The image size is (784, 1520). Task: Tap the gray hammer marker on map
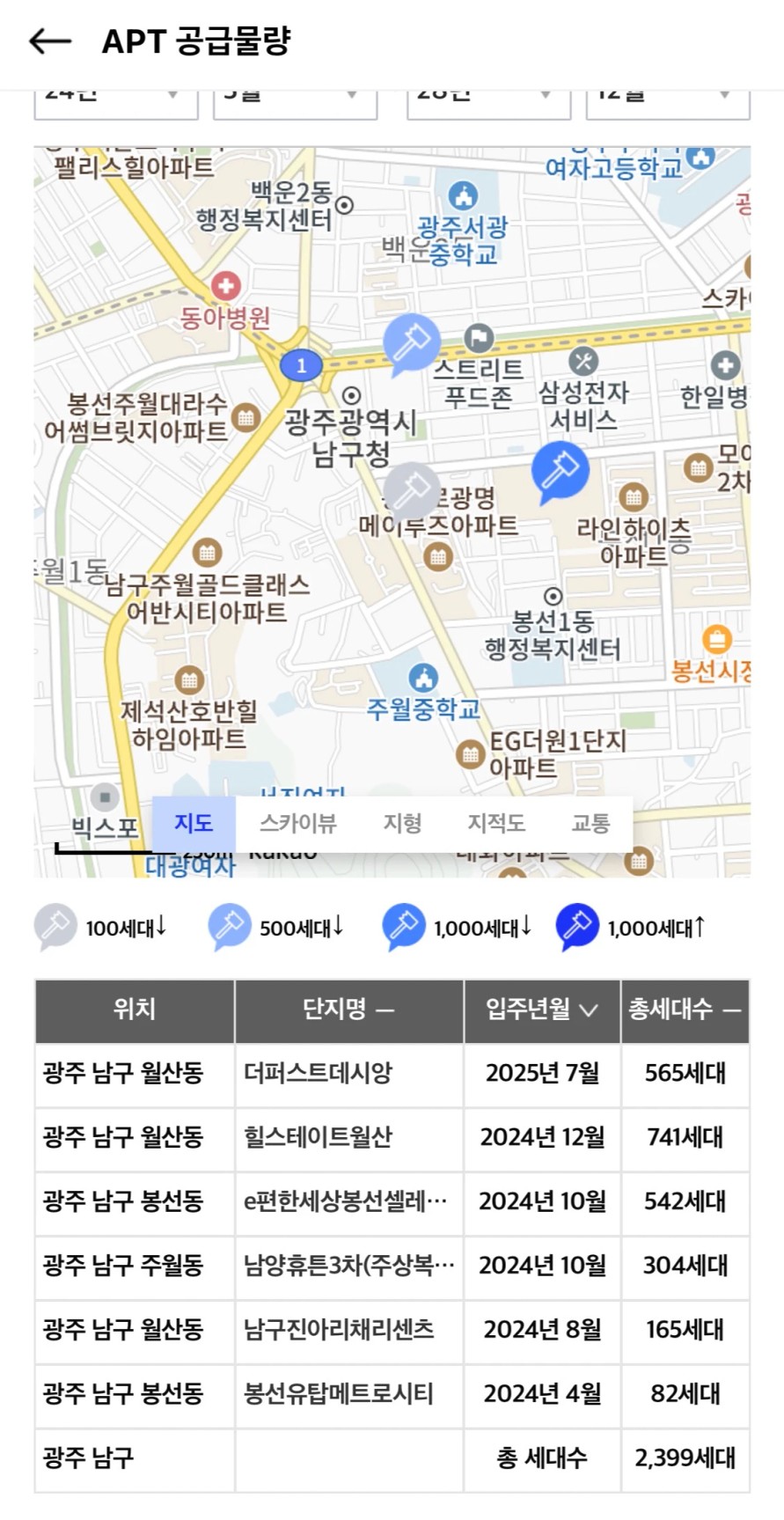tap(411, 490)
